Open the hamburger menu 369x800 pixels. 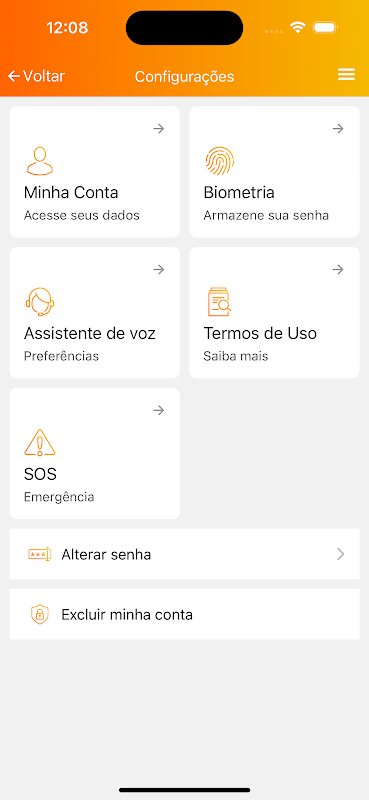pos(346,75)
